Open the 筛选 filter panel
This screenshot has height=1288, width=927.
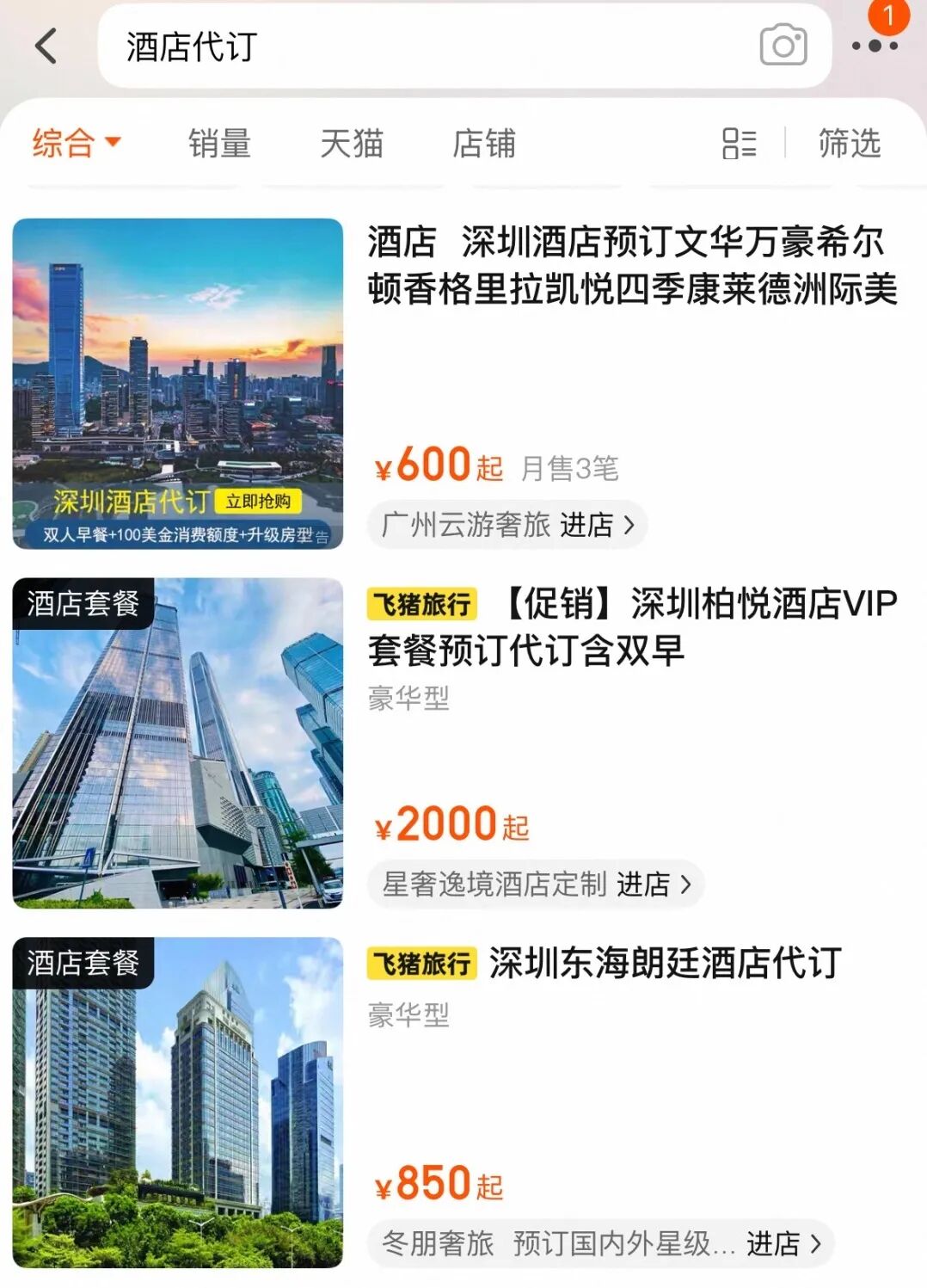click(x=849, y=143)
